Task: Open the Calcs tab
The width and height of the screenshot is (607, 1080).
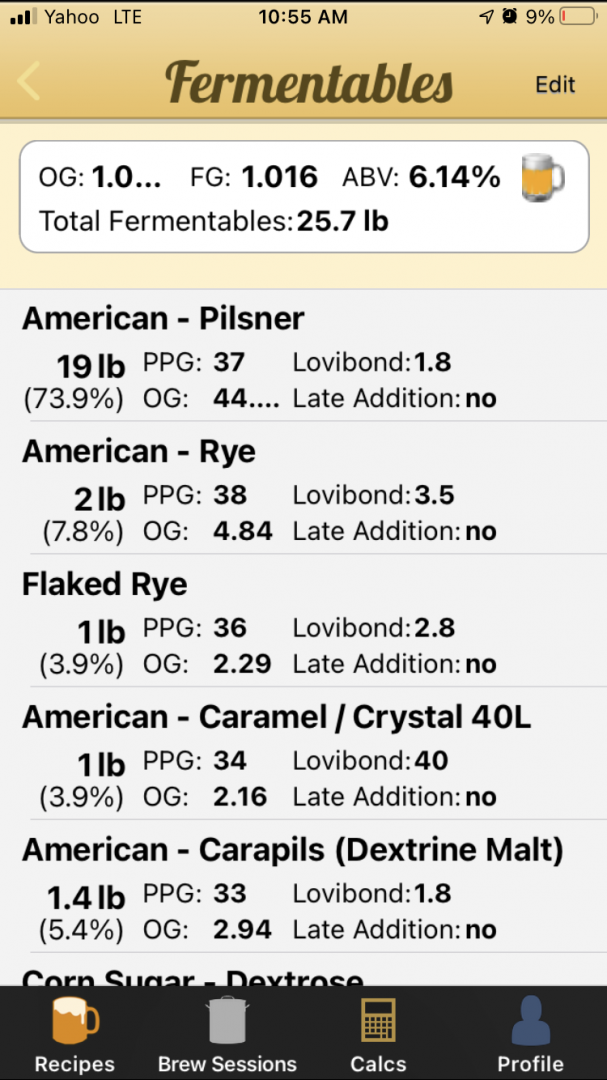Action: pyautogui.click(x=378, y=1033)
